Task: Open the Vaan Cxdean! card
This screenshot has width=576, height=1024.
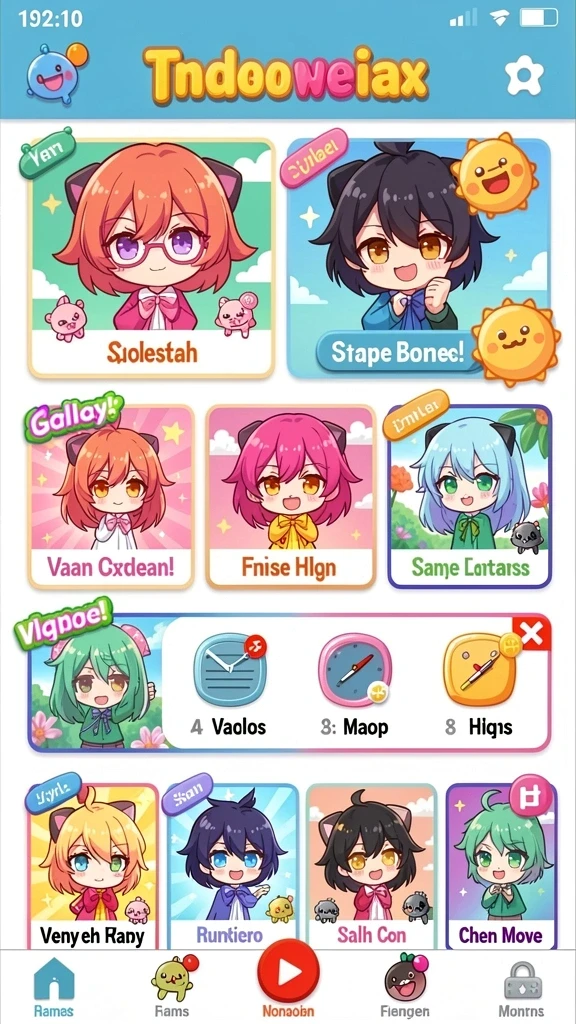Action: coord(111,497)
